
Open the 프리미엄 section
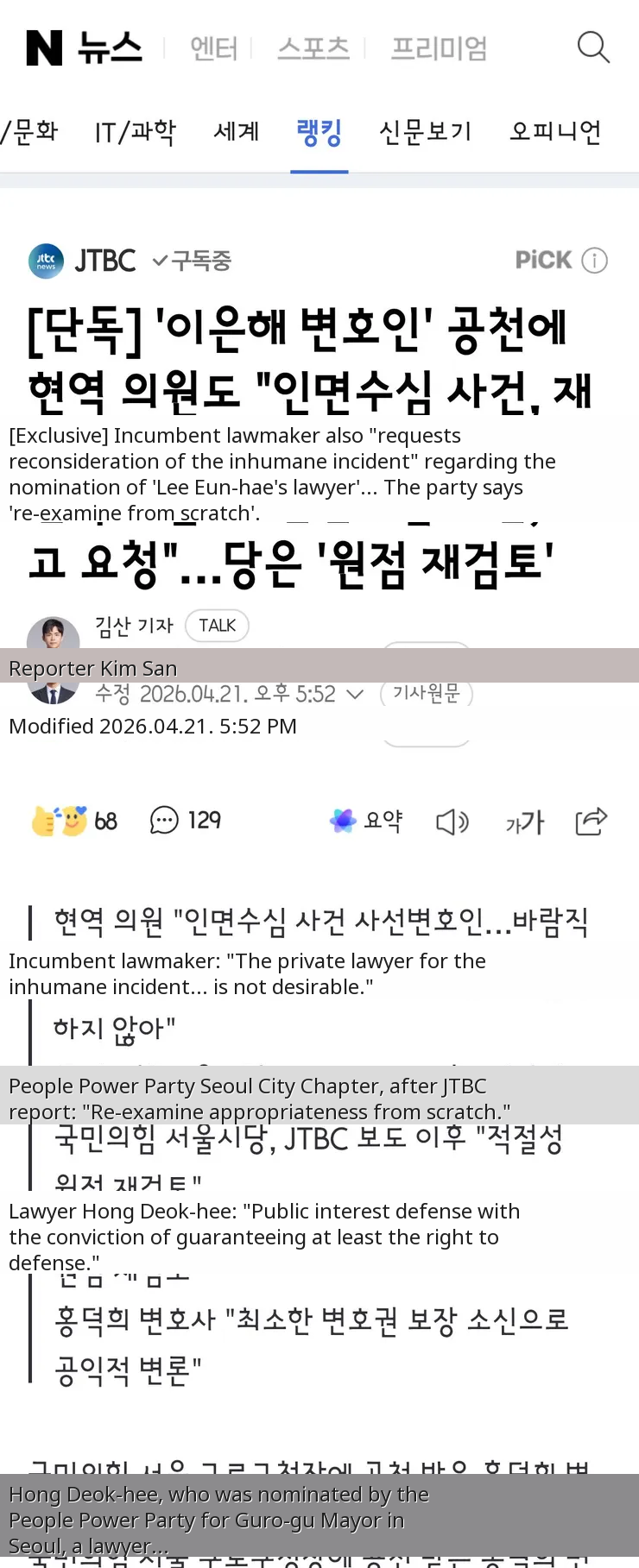tap(439, 48)
